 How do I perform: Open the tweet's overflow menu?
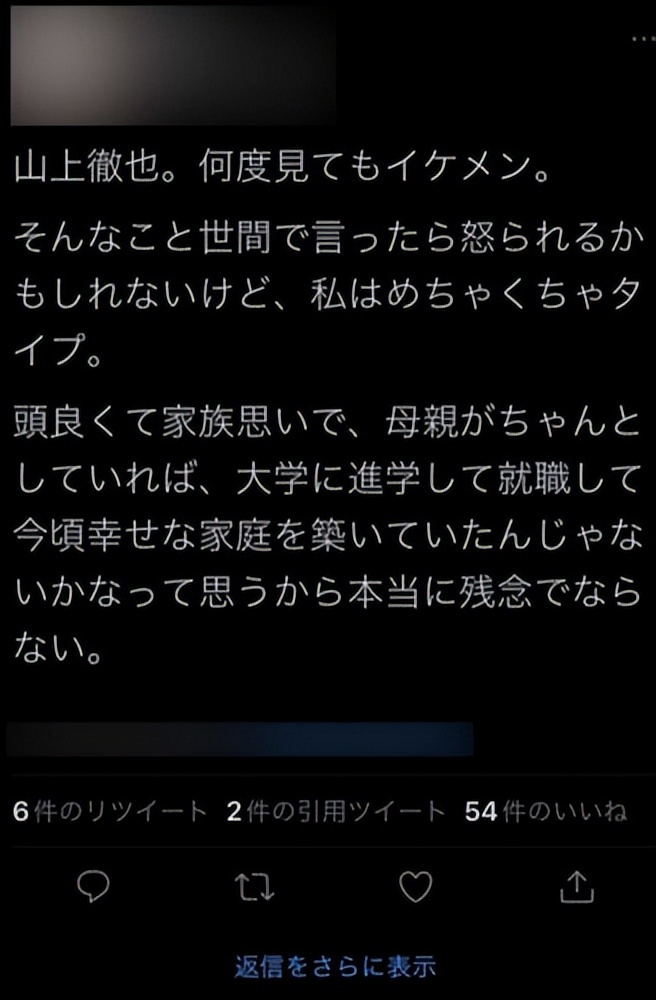[643, 39]
